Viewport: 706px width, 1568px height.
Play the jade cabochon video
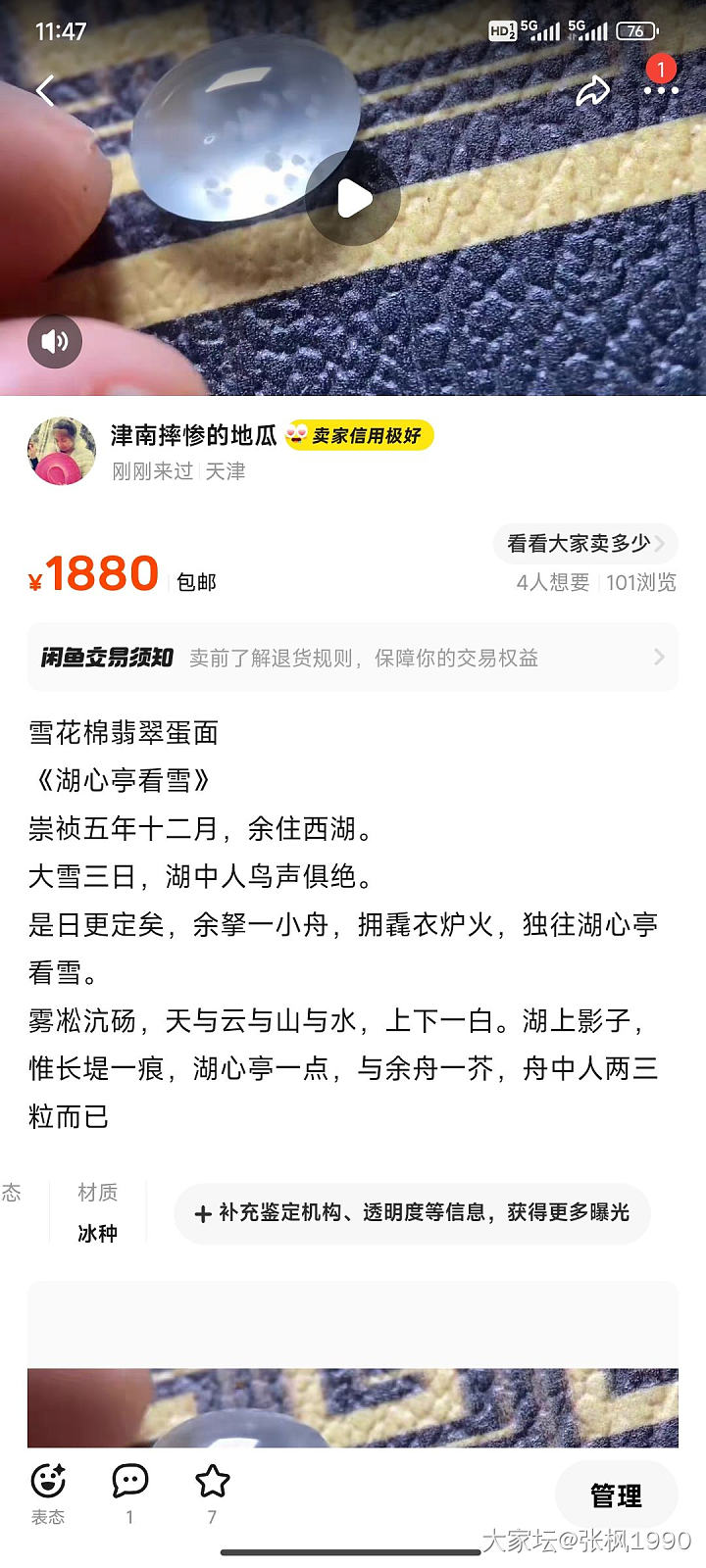click(353, 199)
